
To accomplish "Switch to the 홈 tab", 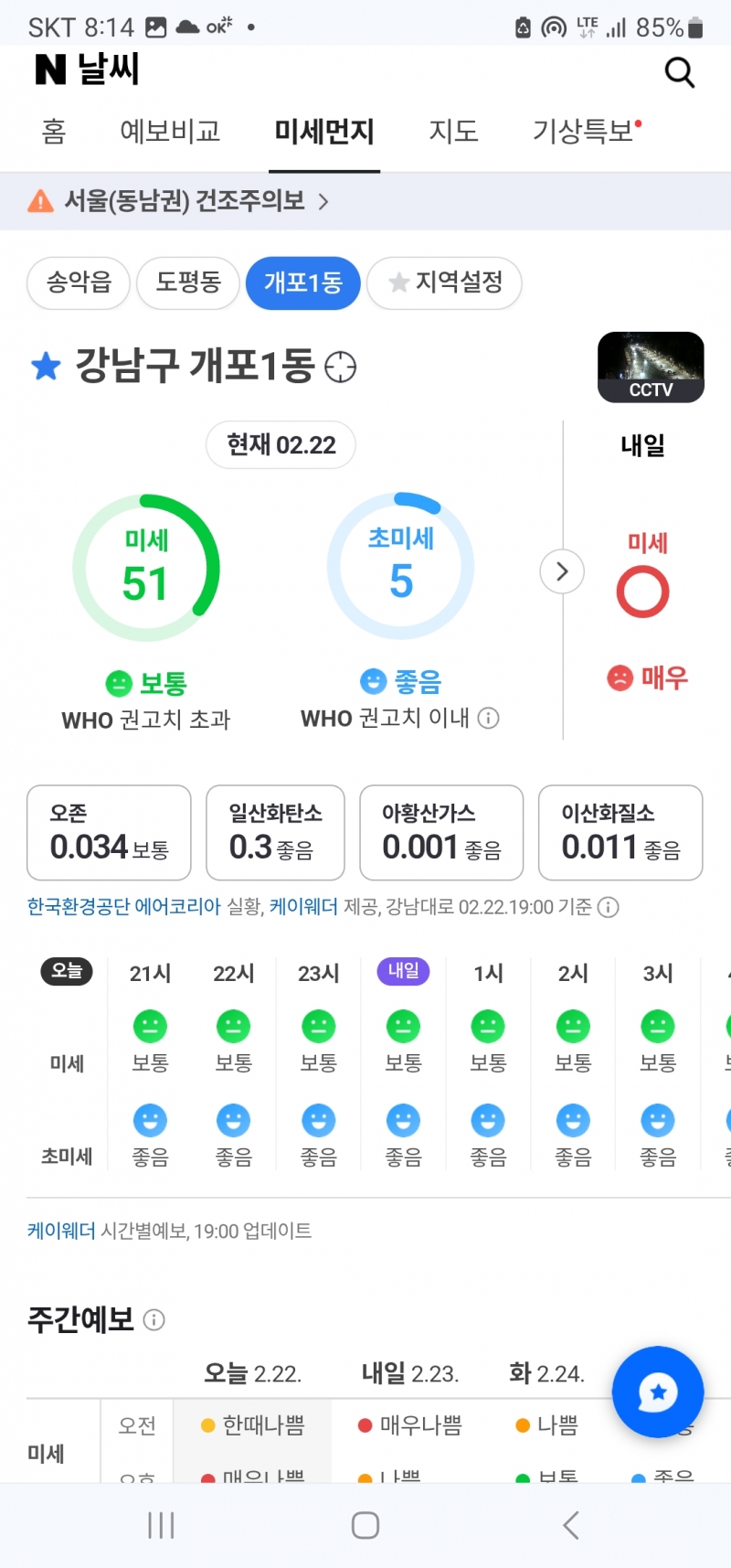I will click(54, 132).
